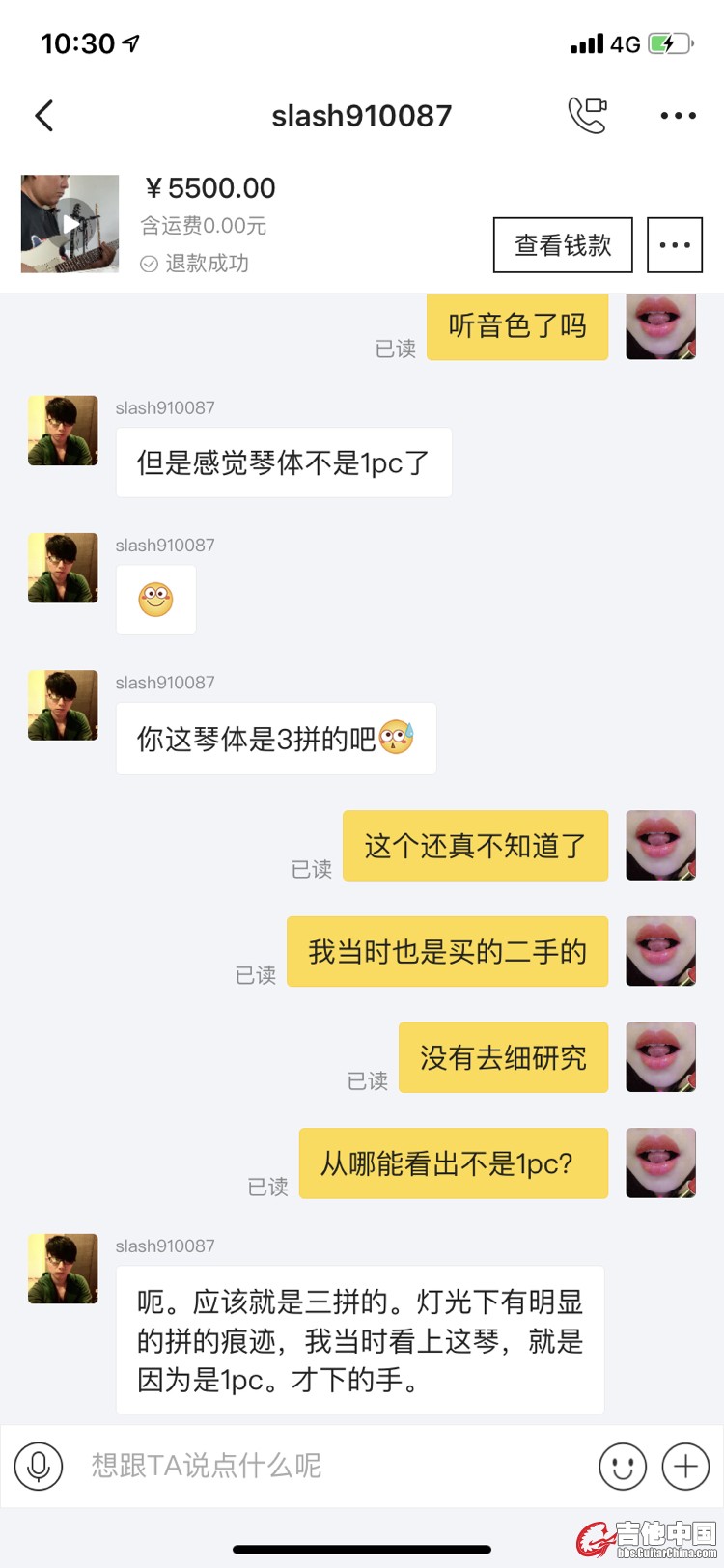Screen dimensions: 724x1568
Task: Tap the 查看钱款 button
Action: [x=563, y=245]
